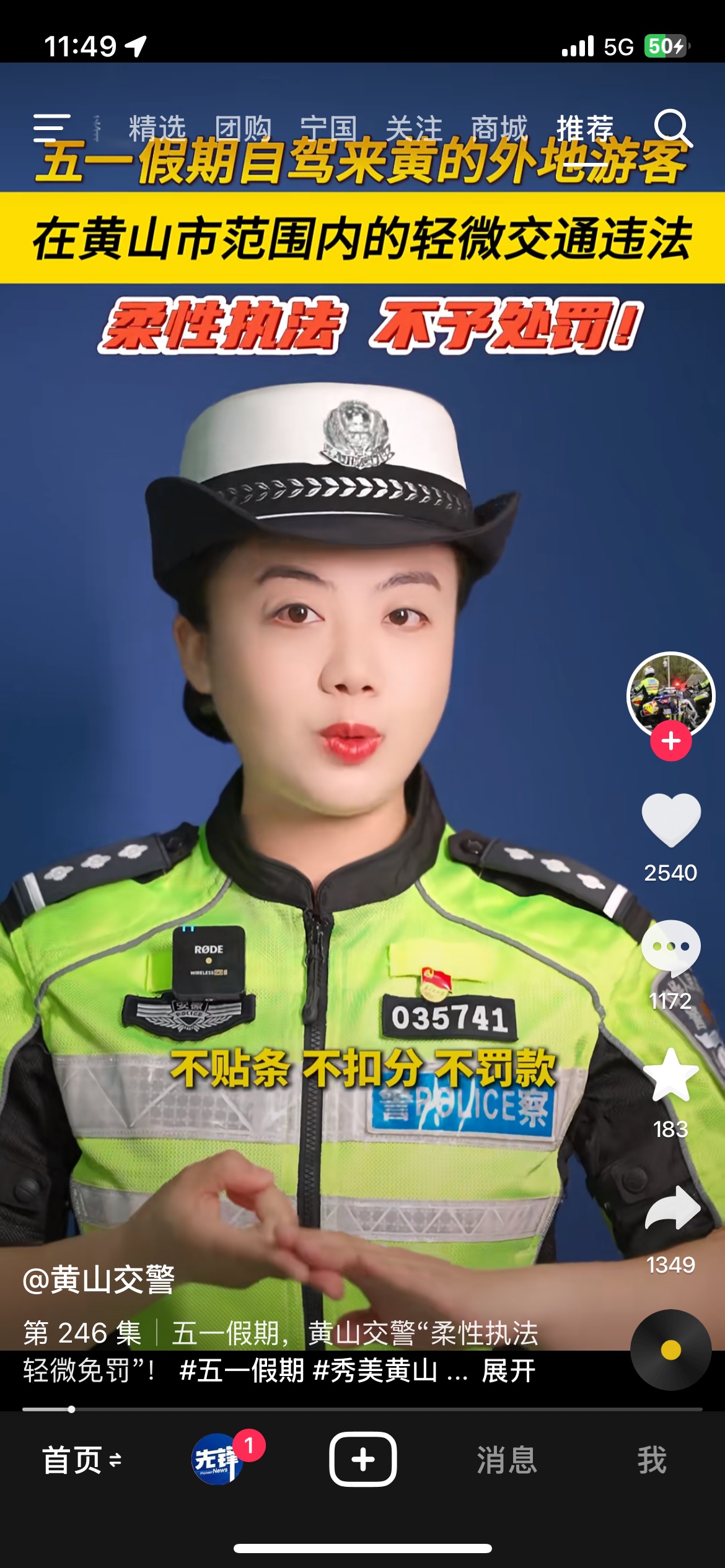Open the spinning music disc
Screen dimensions: 725x1568
670,1349
